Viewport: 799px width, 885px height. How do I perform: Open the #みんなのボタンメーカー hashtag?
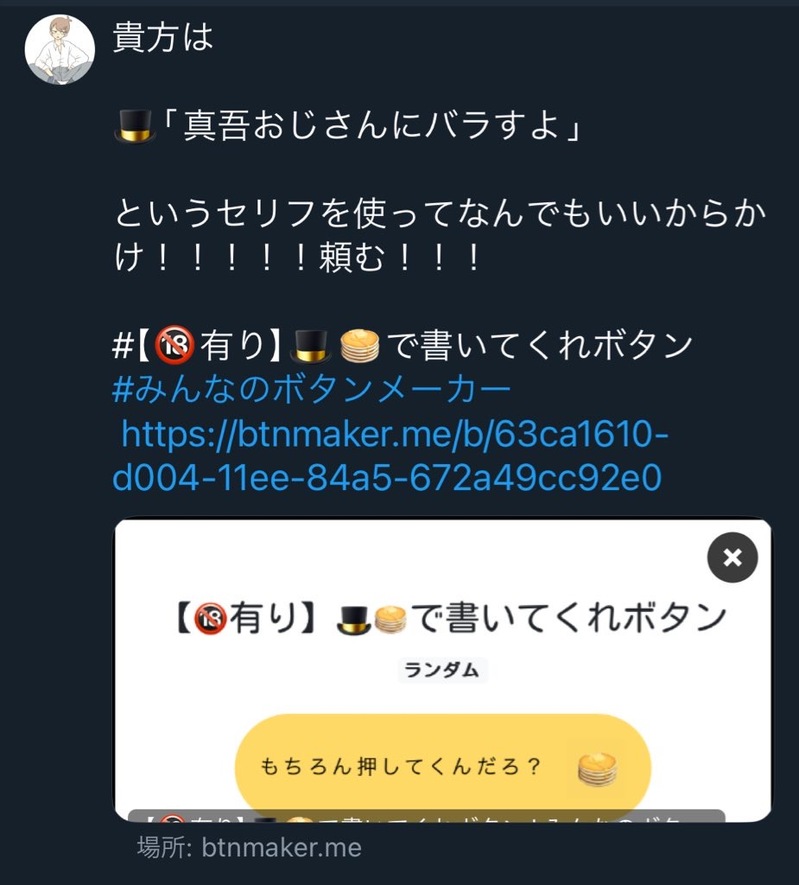point(312,390)
